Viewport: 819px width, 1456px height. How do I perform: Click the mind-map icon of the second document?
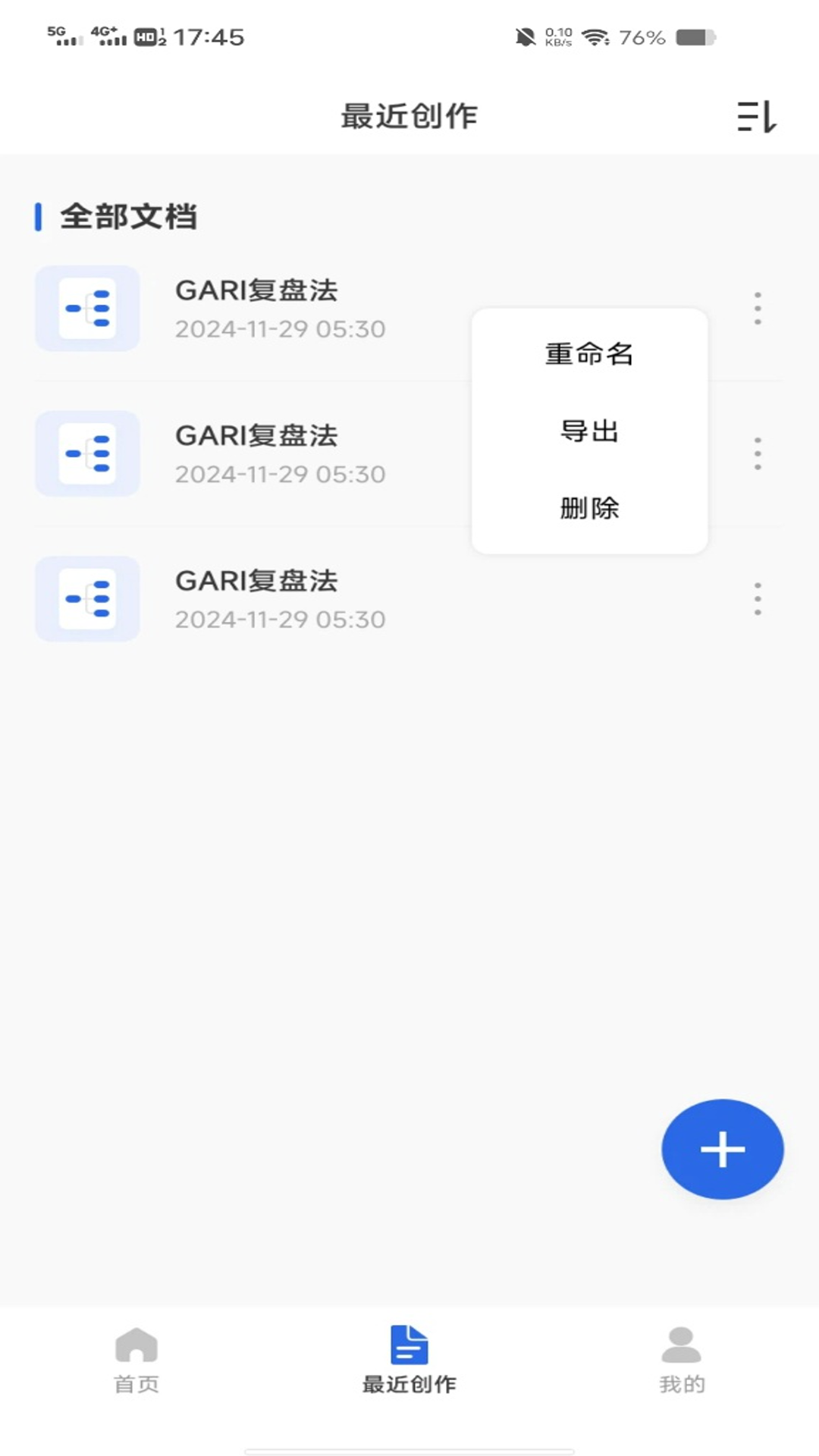pos(87,453)
